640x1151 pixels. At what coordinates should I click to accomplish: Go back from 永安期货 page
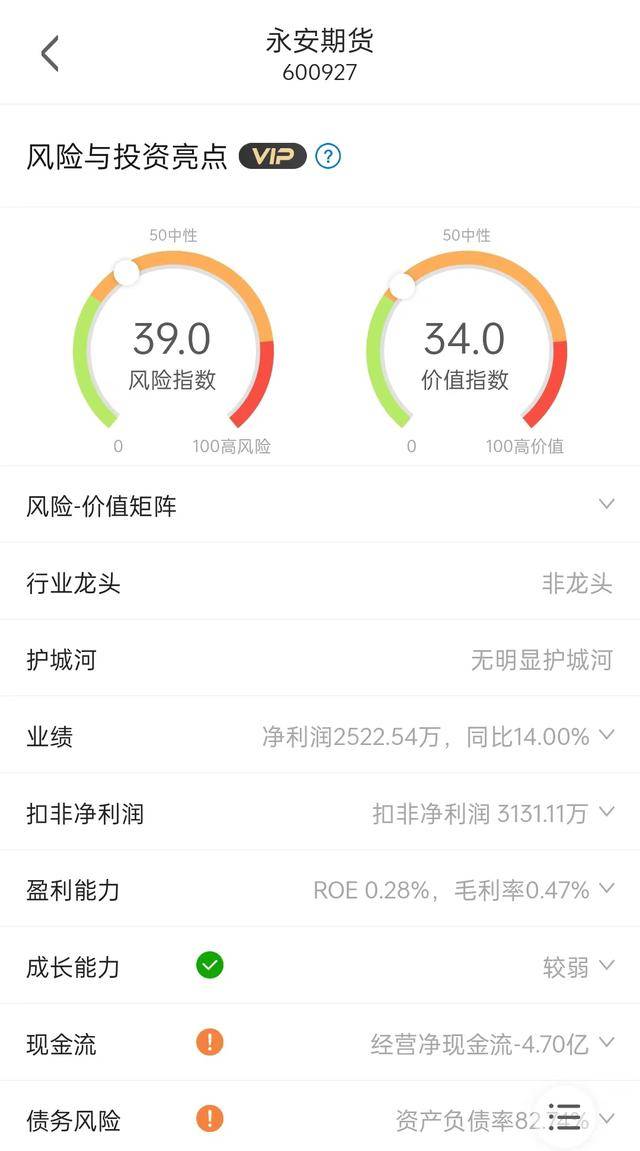49,54
